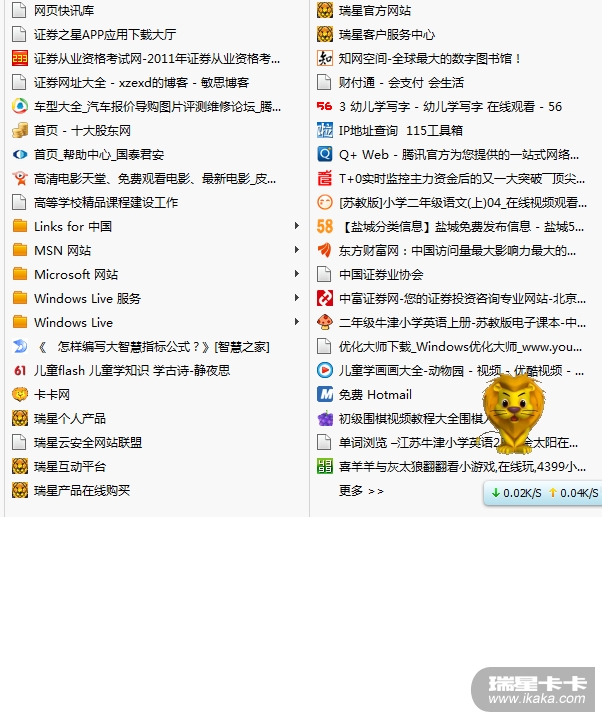Open 免费 Hotmail bookmark

point(375,395)
